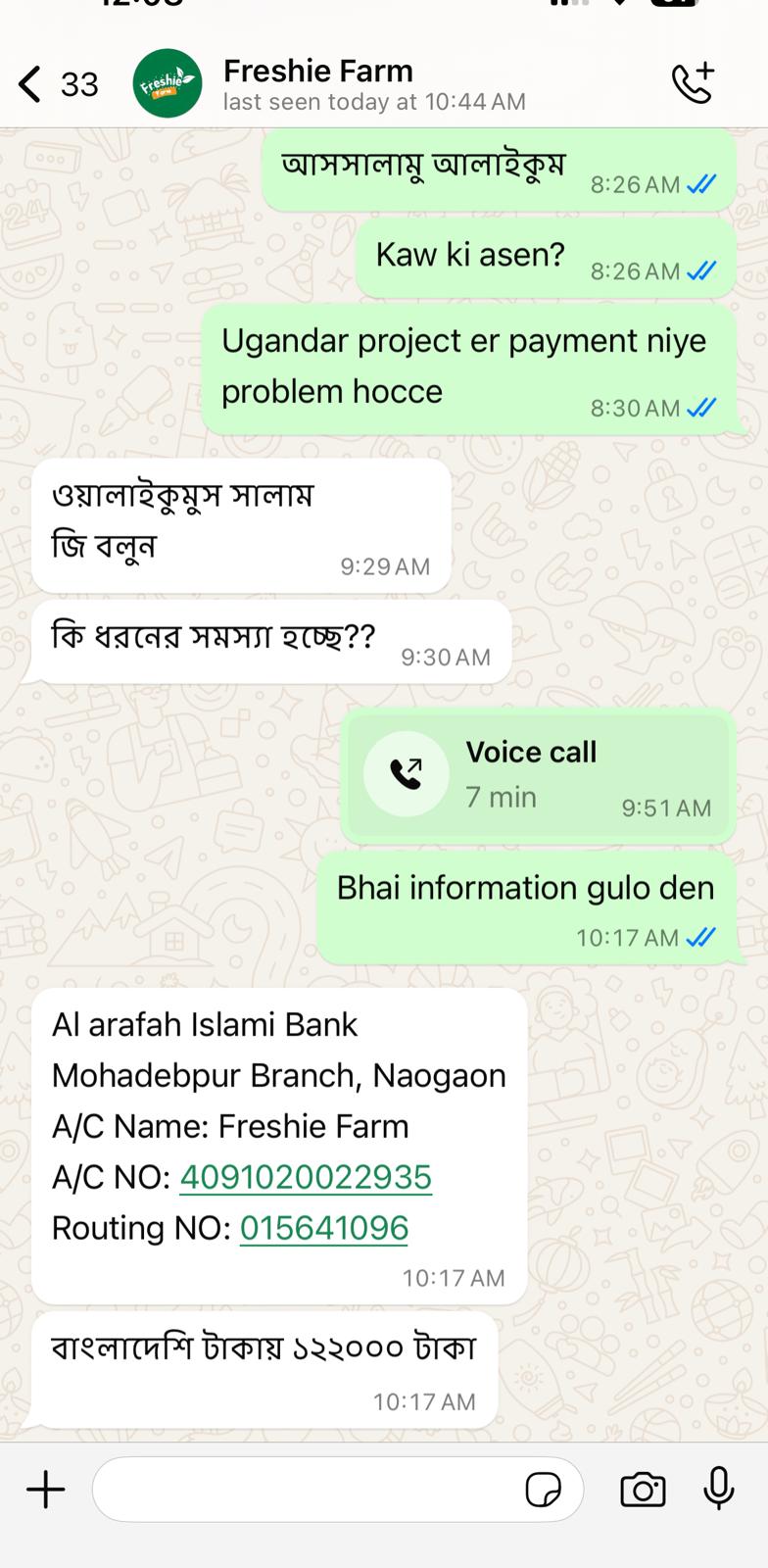Start a call with Freshie Farm
The image size is (768, 1568).
693,84
